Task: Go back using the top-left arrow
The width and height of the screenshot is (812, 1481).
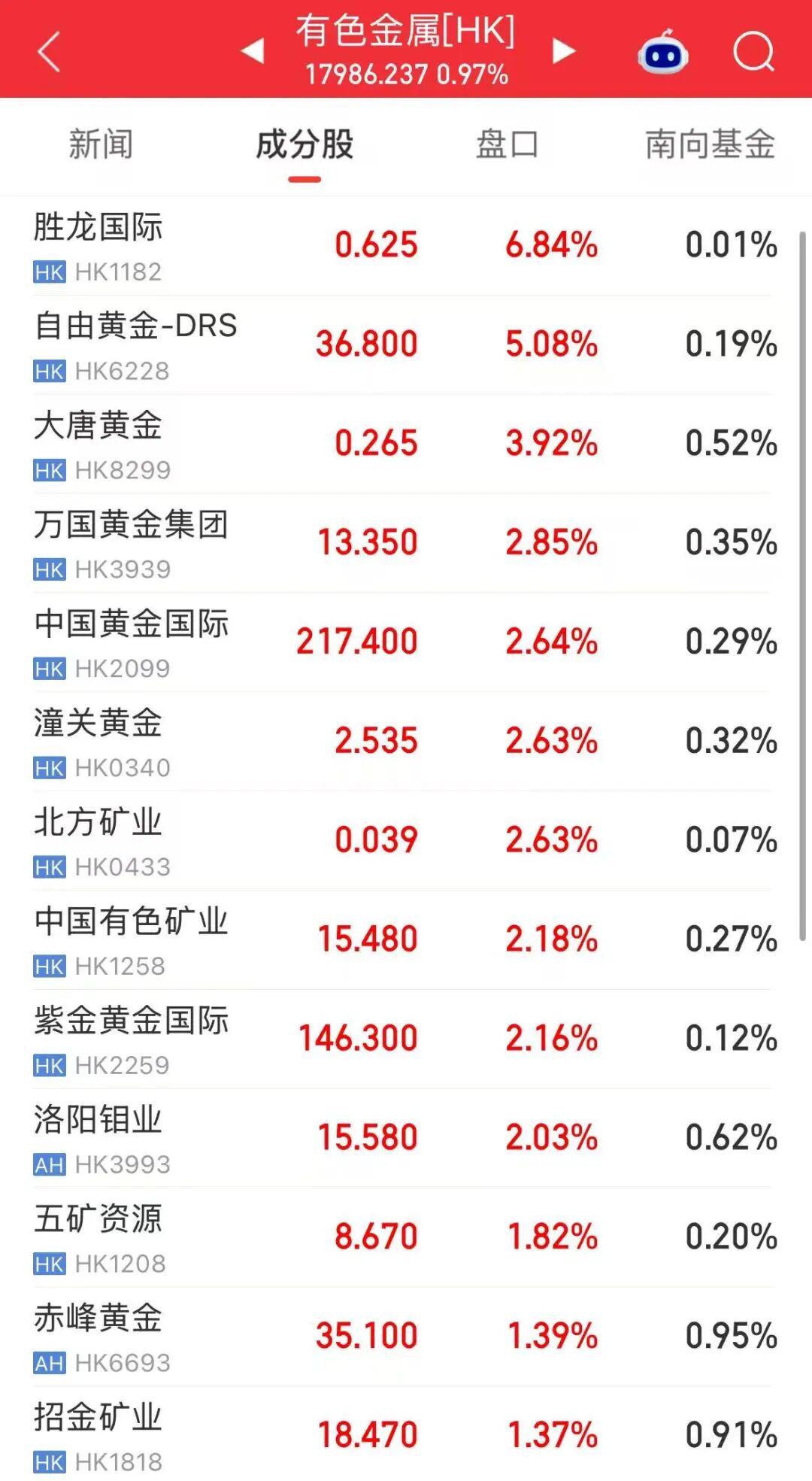Action: pyautogui.click(x=49, y=52)
